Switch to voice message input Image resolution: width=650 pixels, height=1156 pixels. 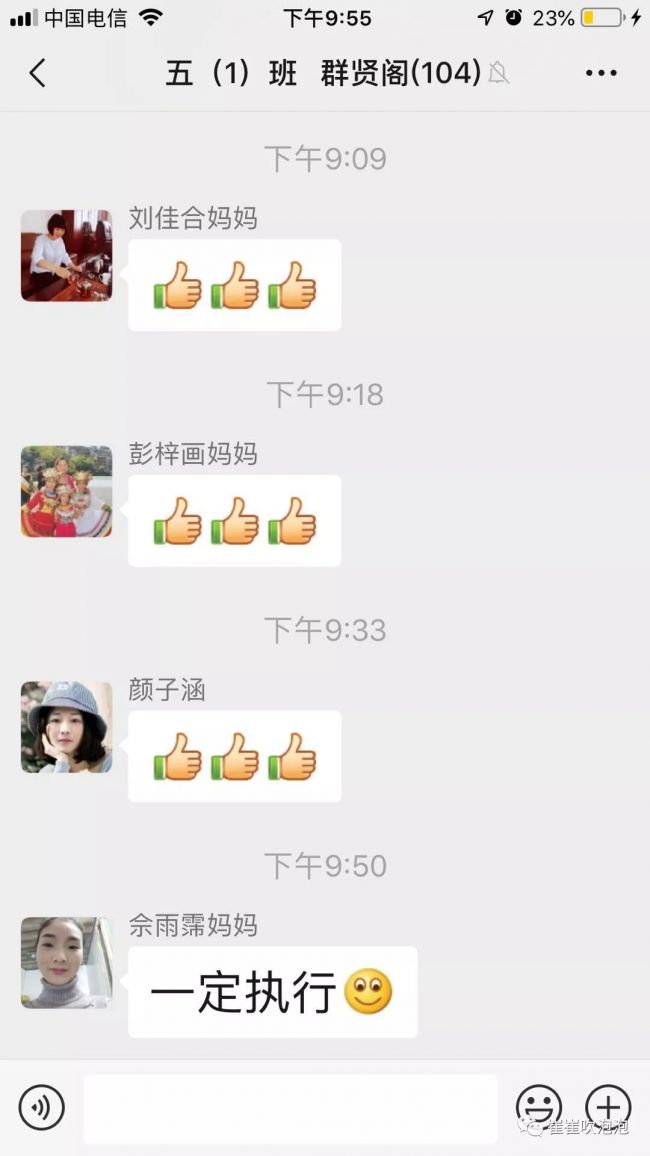[x=41, y=1107]
